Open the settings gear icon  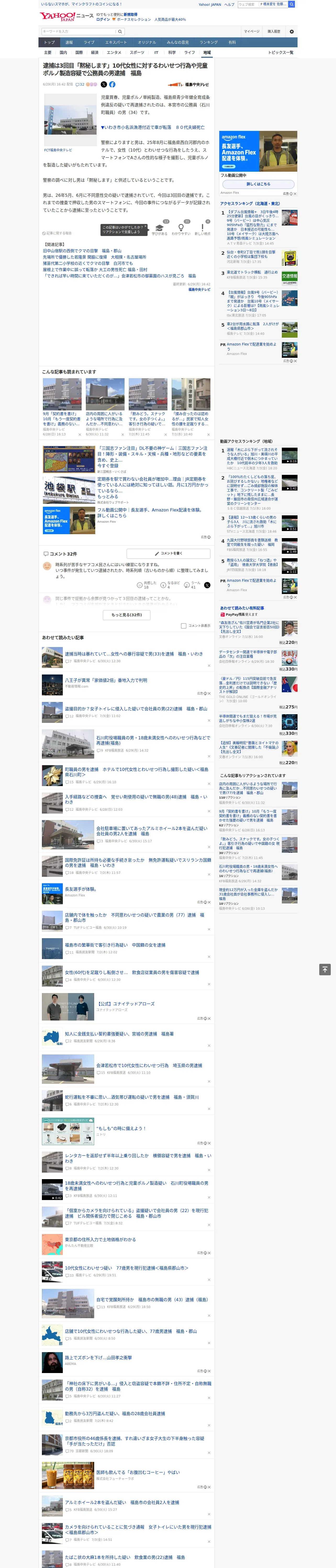(x=292, y=31)
